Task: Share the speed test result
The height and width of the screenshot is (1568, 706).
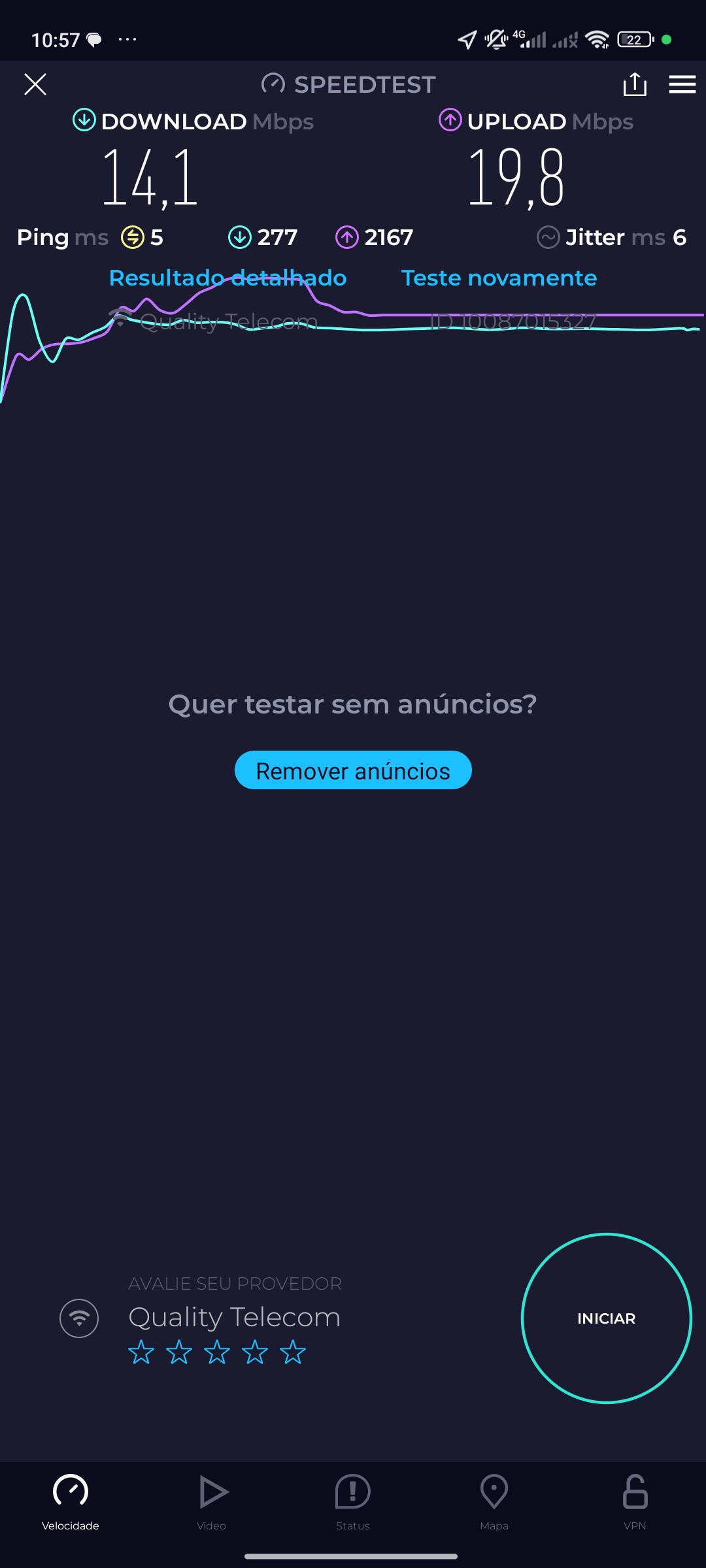Action: coord(635,84)
